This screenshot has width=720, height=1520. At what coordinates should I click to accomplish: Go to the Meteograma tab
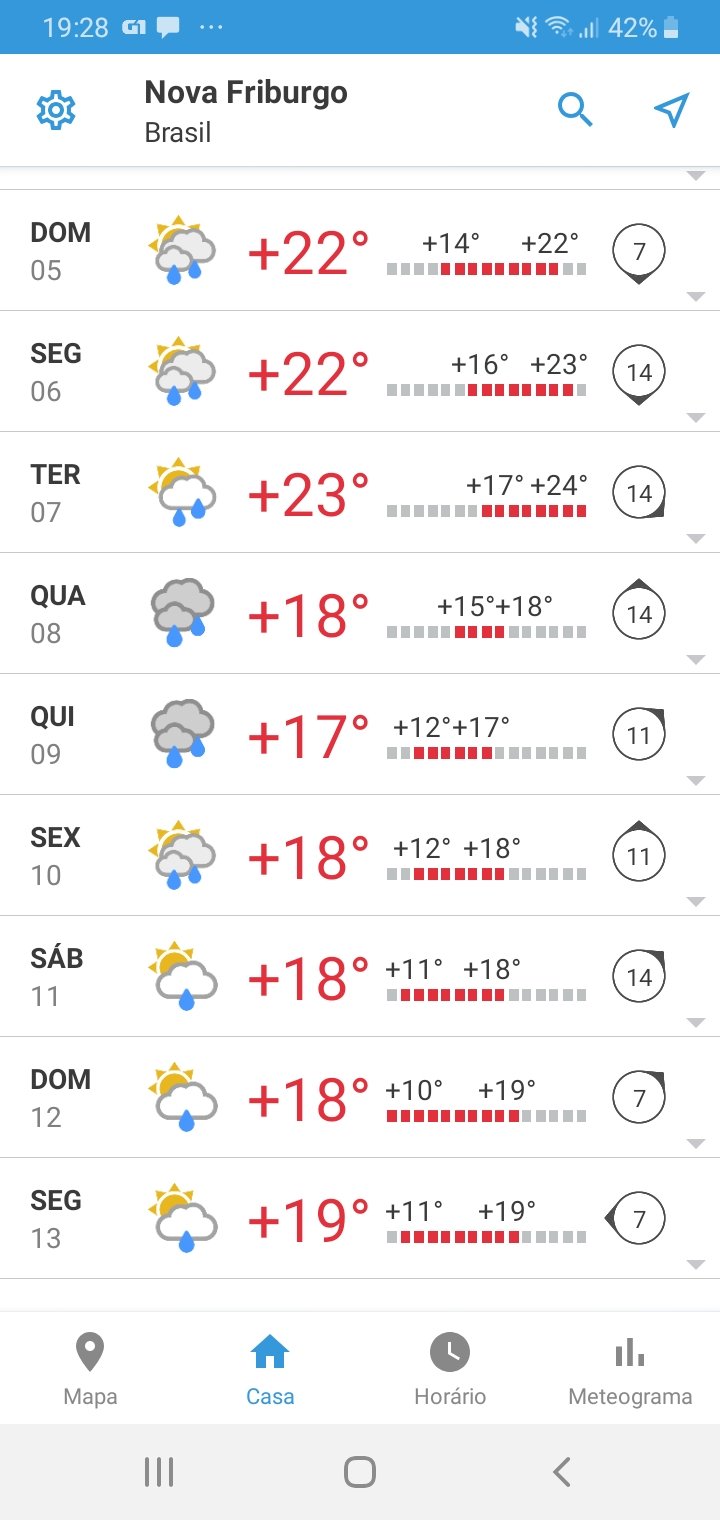click(x=630, y=1369)
